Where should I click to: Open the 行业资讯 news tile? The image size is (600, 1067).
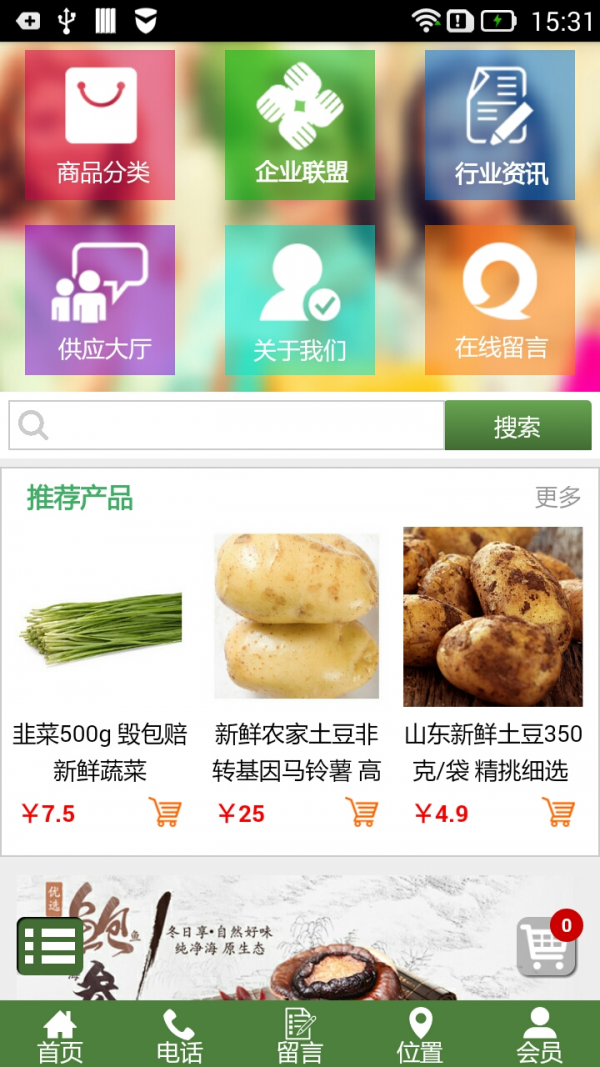coord(500,125)
